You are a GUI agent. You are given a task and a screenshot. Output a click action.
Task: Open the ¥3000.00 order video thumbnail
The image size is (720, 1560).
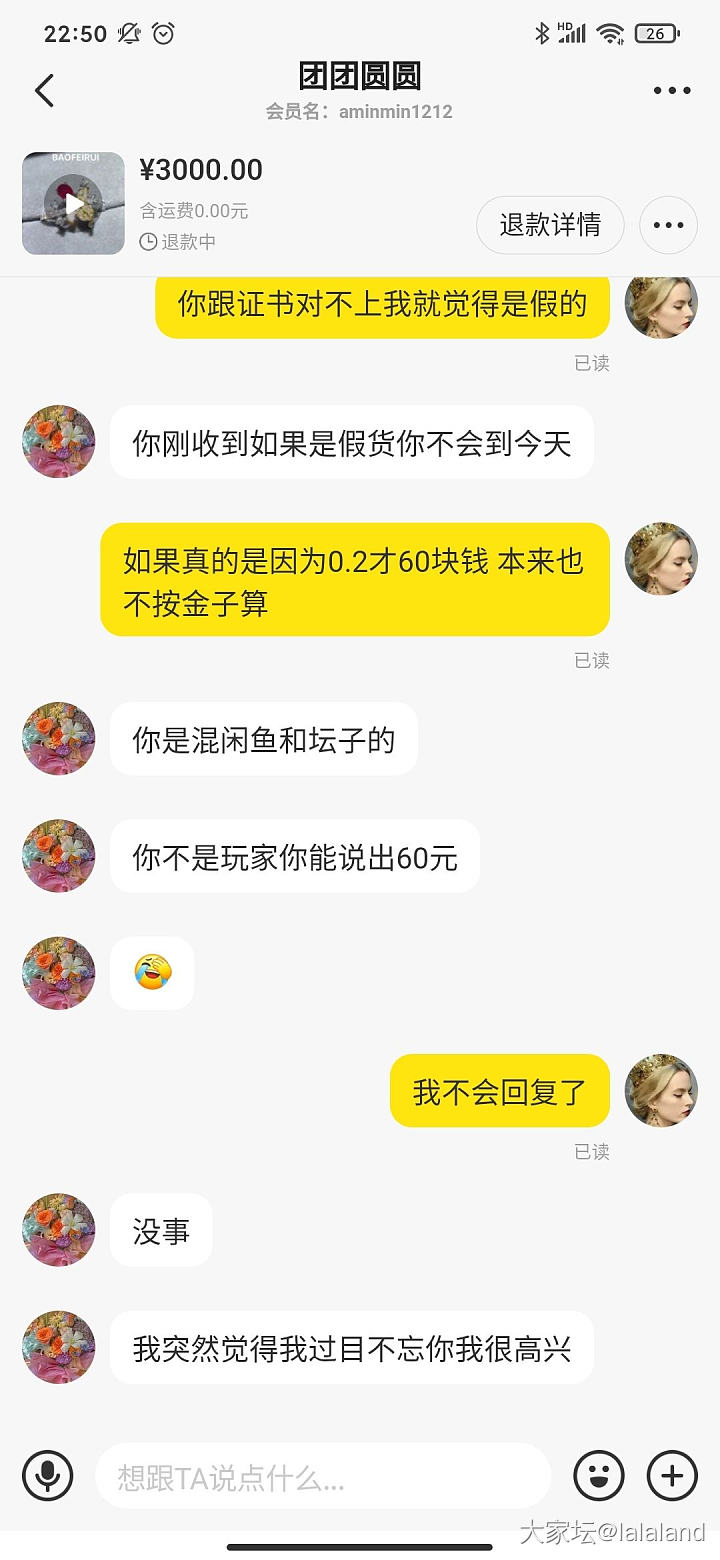(x=73, y=203)
